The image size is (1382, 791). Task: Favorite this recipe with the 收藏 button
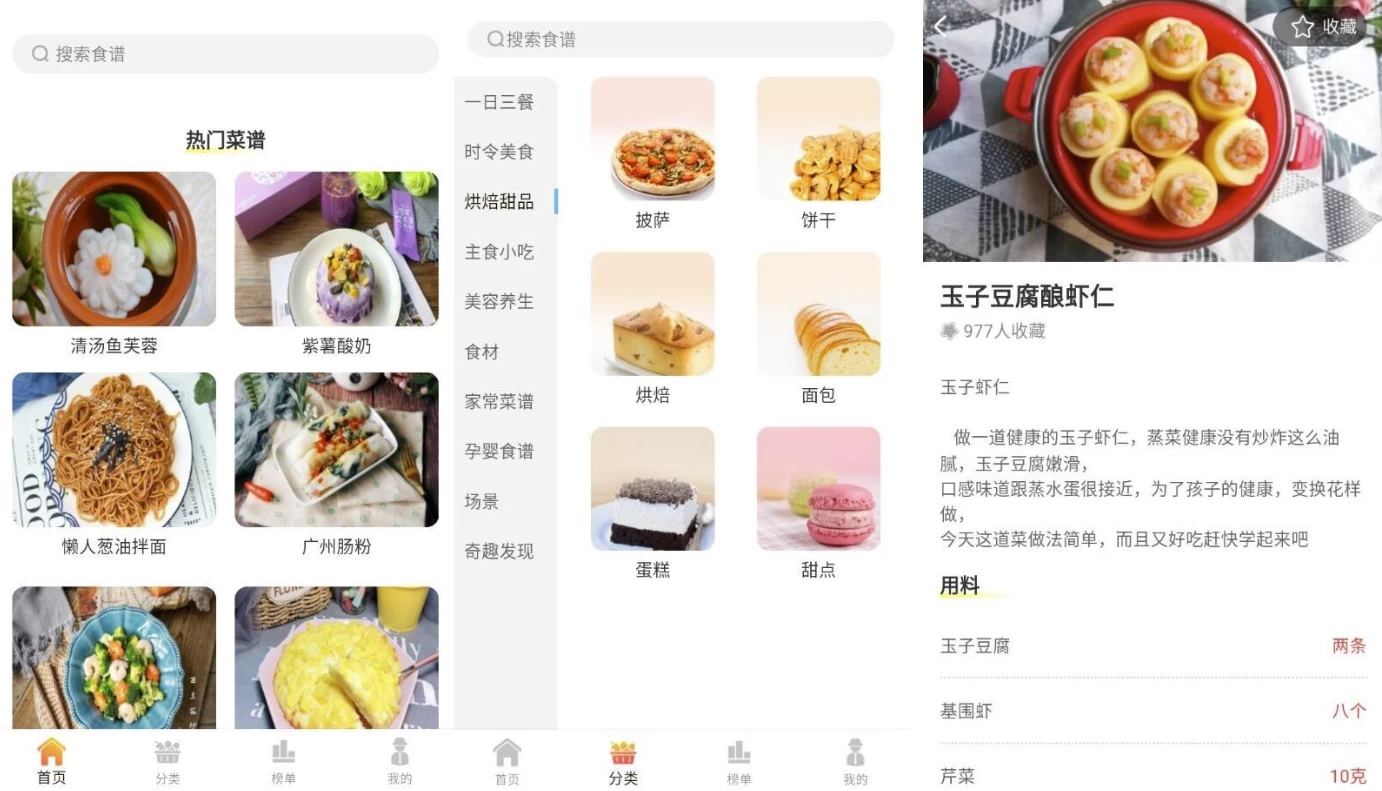click(x=1324, y=27)
